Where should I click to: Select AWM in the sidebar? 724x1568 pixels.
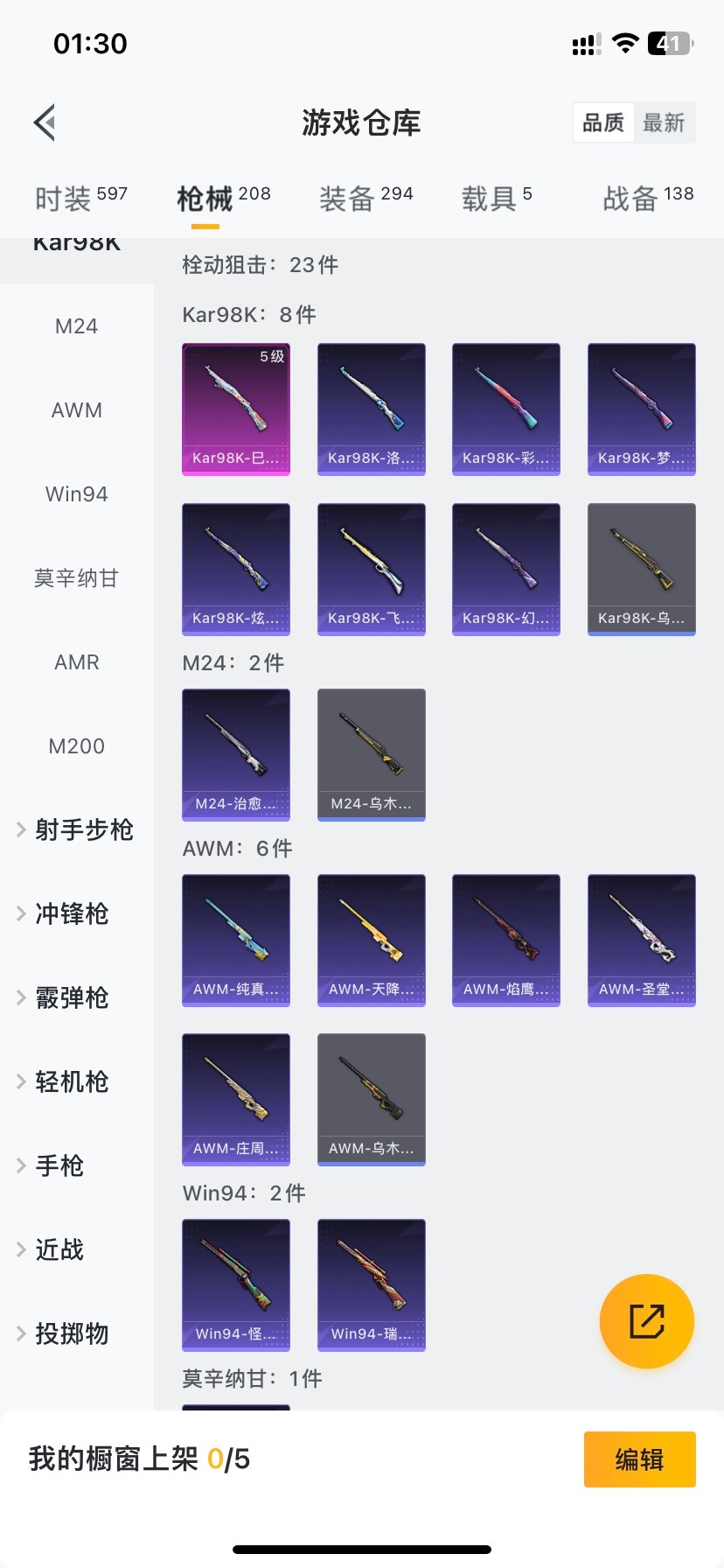pyautogui.click(x=77, y=410)
